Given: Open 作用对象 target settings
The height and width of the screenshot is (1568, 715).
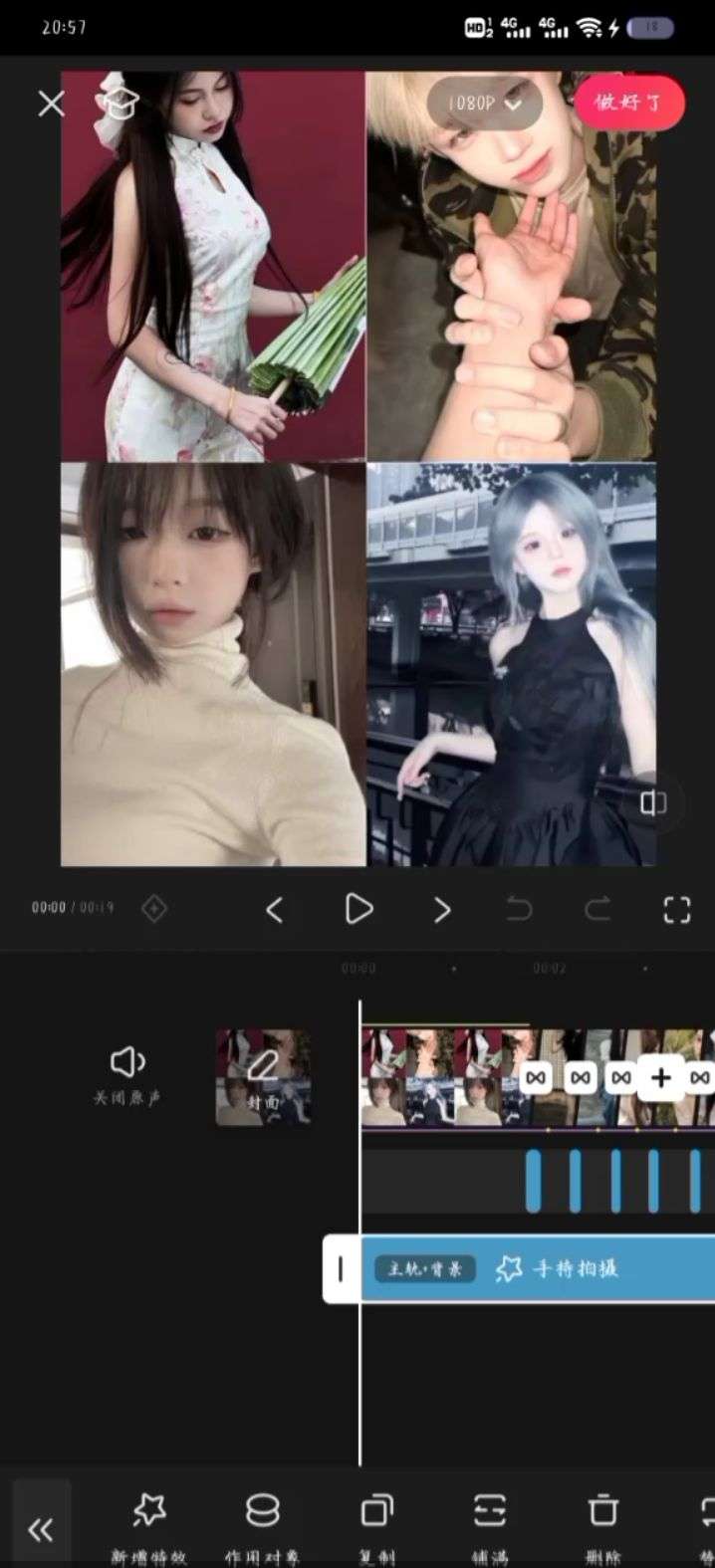Looking at the screenshot, I should coord(262,1528).
